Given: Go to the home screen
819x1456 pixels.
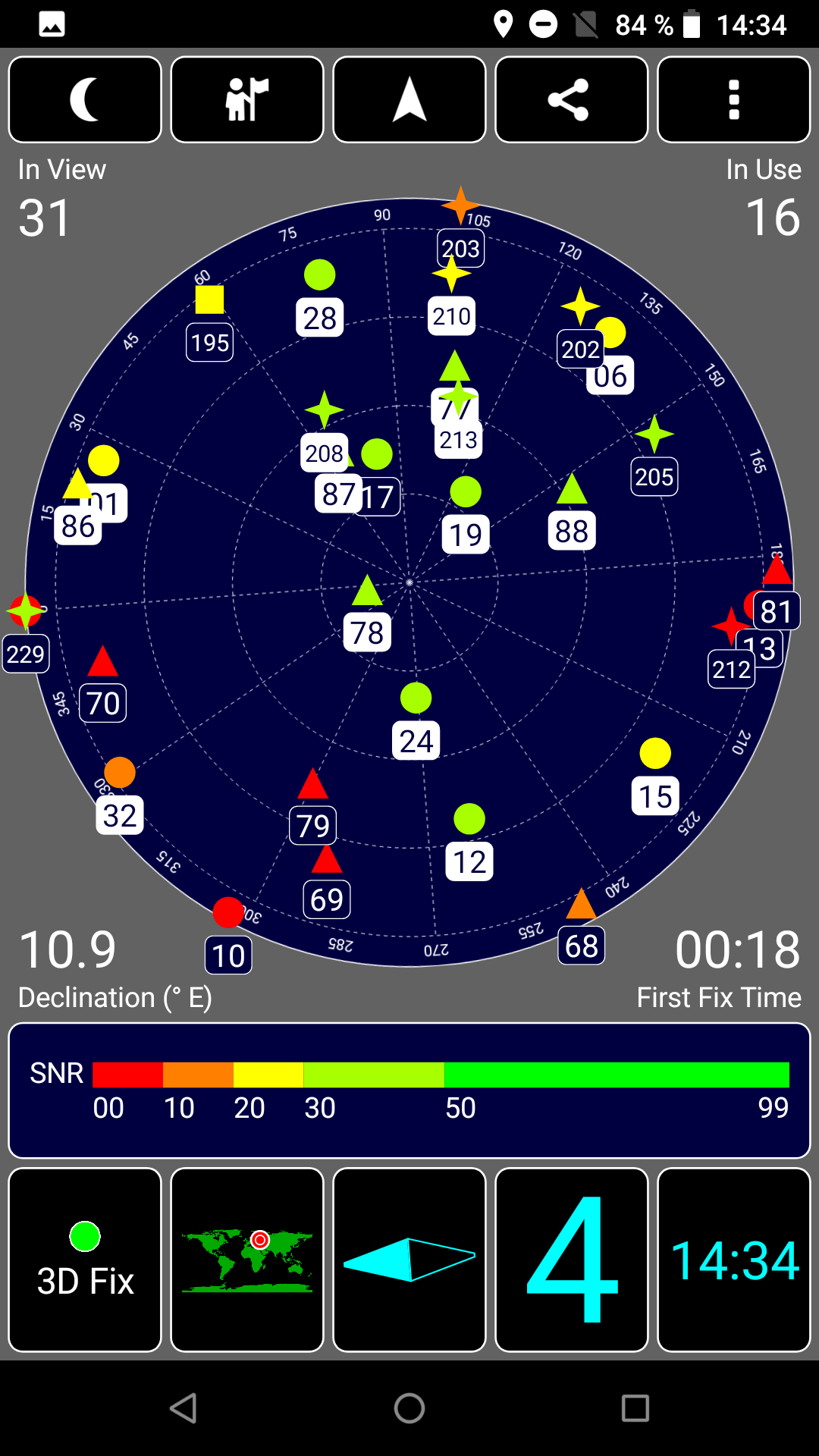Looking at the screenshot, I should coord(409,1408).
